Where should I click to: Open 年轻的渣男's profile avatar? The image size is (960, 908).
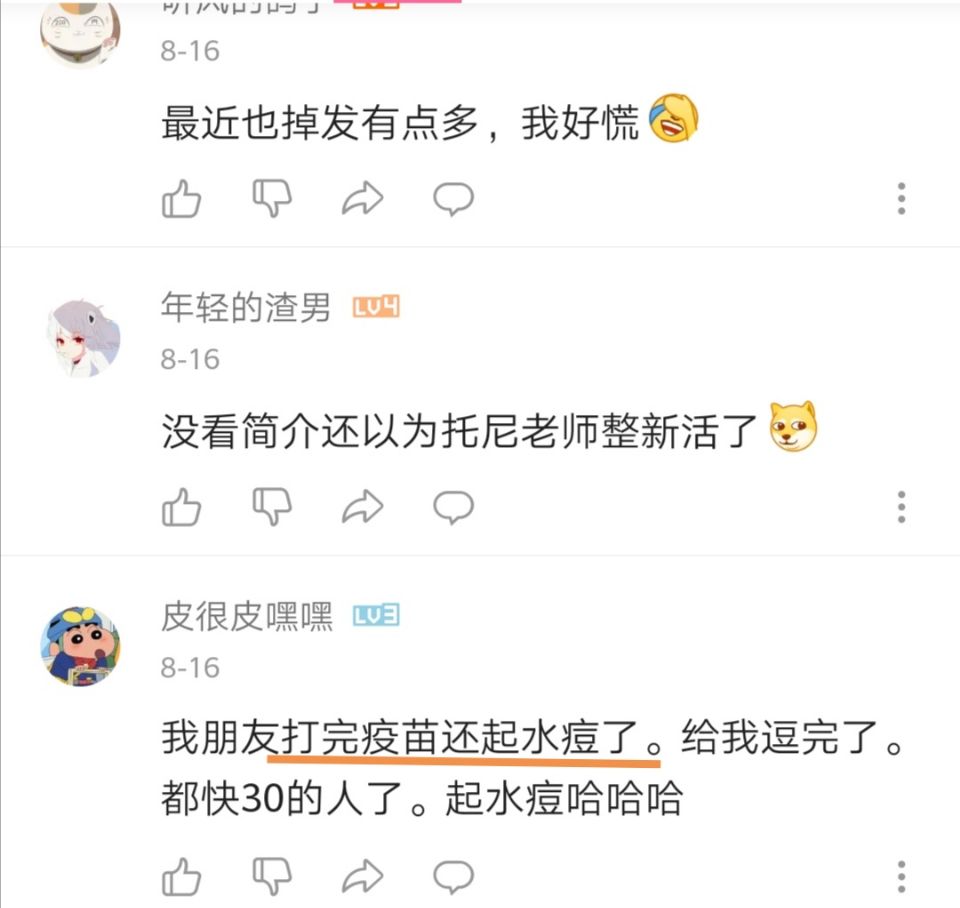(81, 336)
